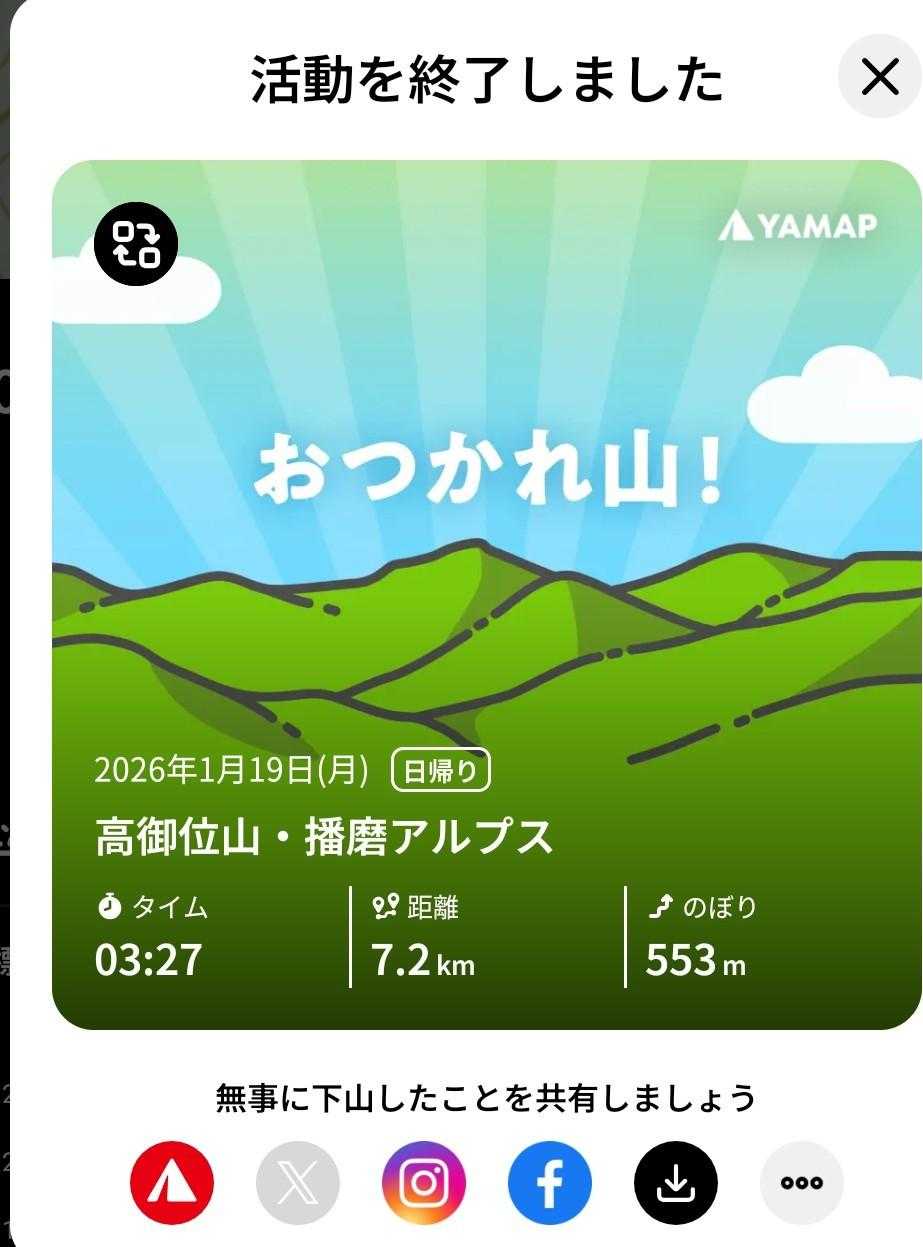Share the activity to Instagram

pos(424,1184)
